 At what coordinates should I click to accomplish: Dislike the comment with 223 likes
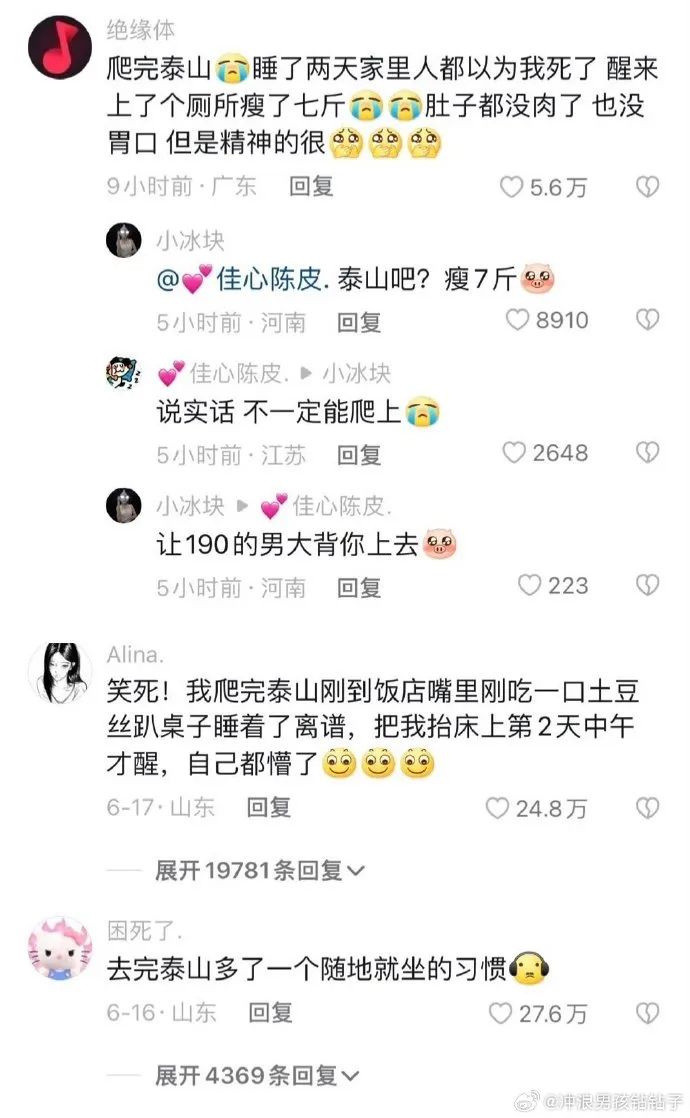[x=648, y=585]
